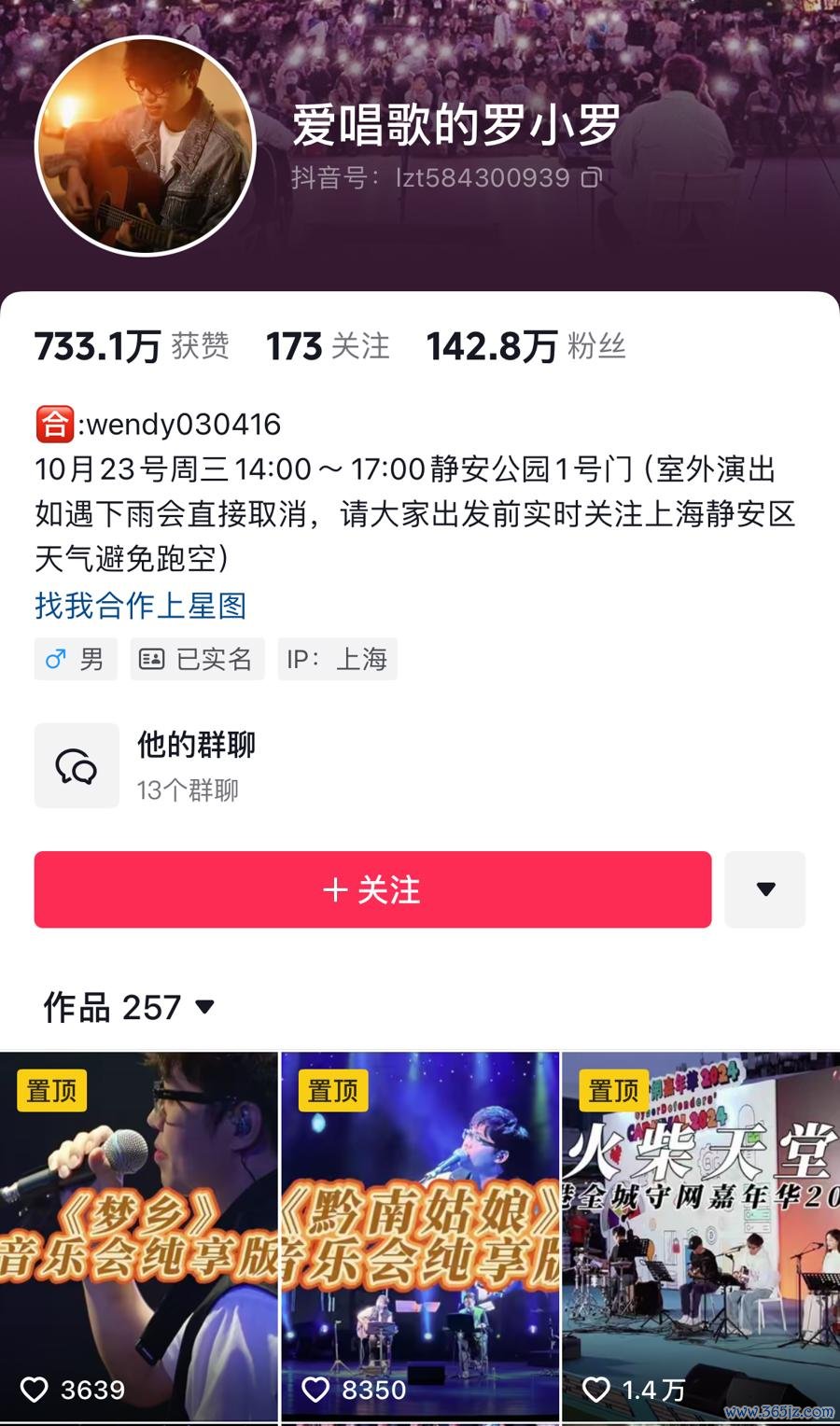Copy the Douyin ID lzt584300939
The width and height of the screenshot is (840, 1426).
coord(592,177)
